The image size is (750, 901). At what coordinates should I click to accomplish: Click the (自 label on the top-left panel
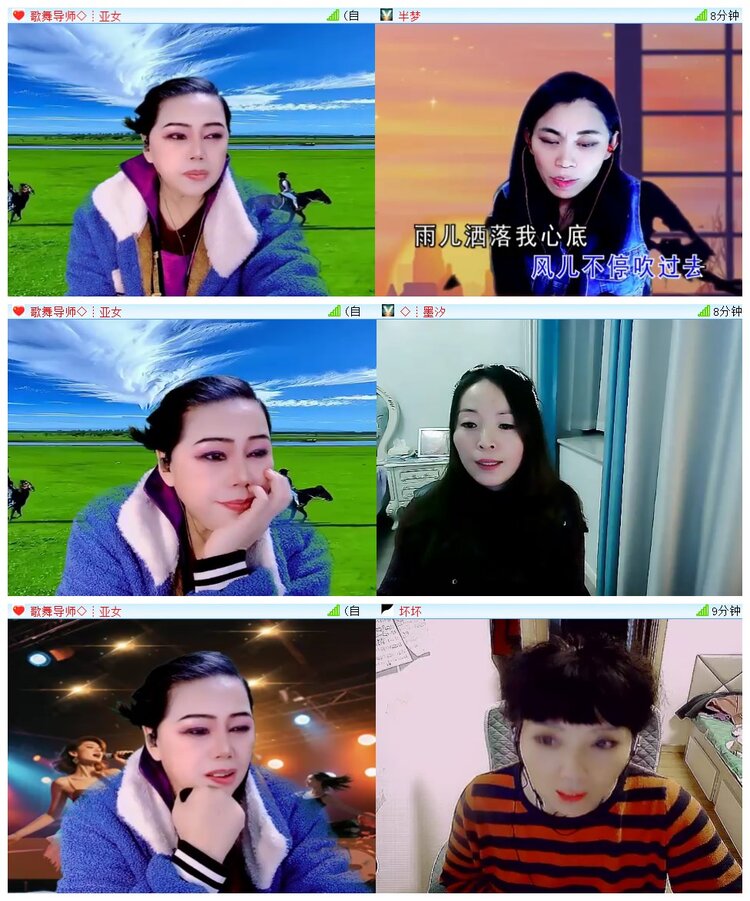350,14
